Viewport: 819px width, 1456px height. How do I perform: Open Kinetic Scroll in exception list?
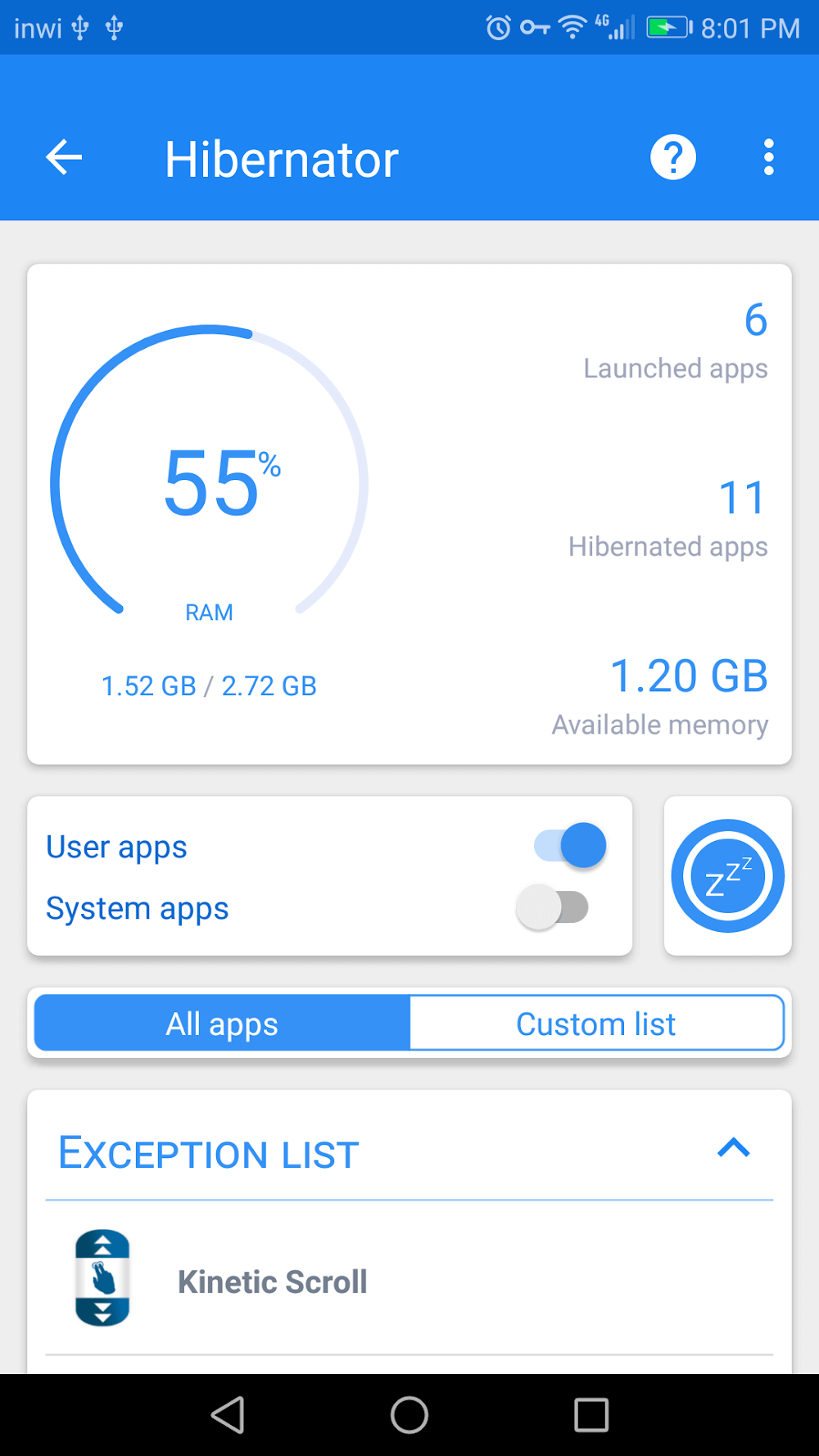[x=272, y=1282]
